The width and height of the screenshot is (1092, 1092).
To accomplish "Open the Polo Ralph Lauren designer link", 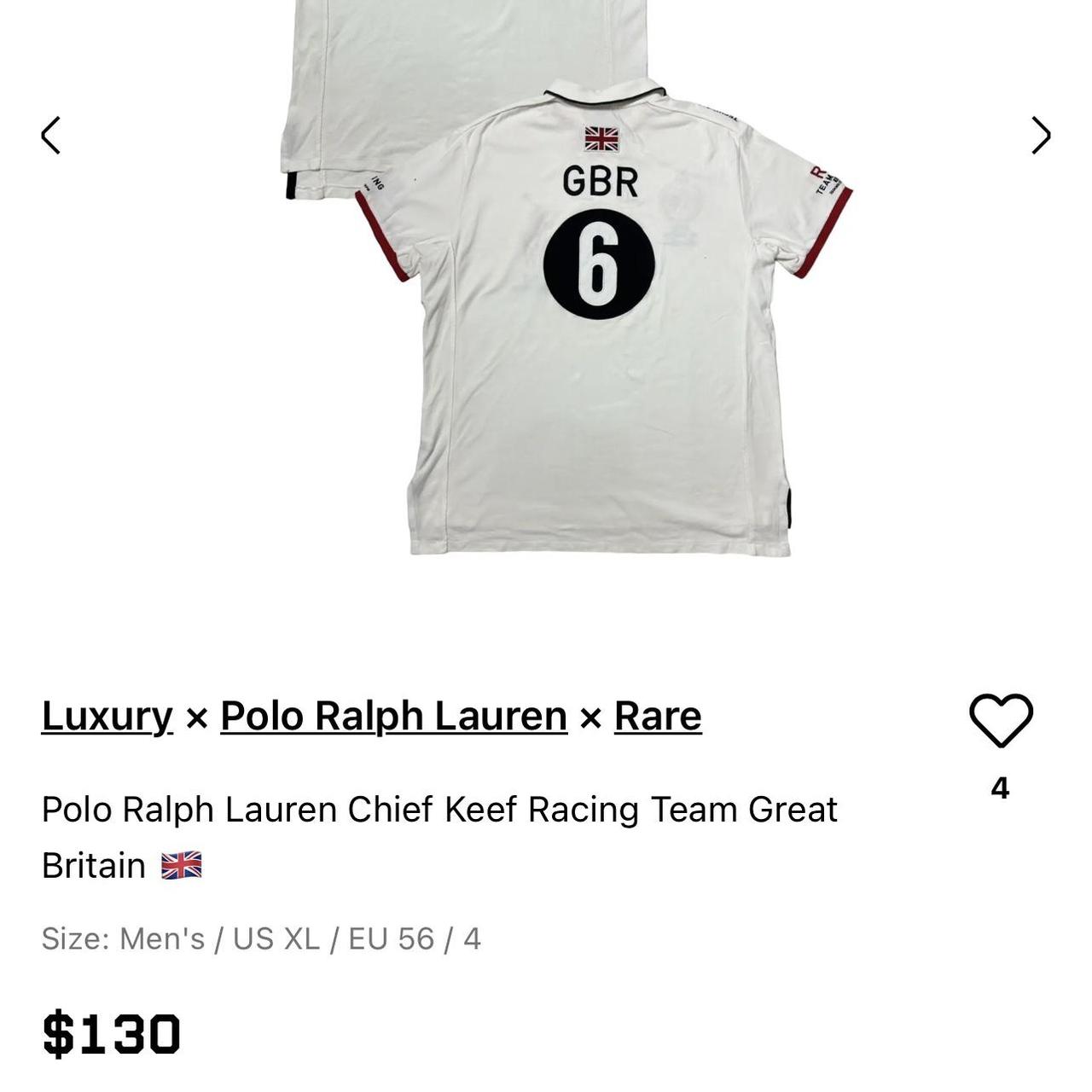I will (394, 716).
